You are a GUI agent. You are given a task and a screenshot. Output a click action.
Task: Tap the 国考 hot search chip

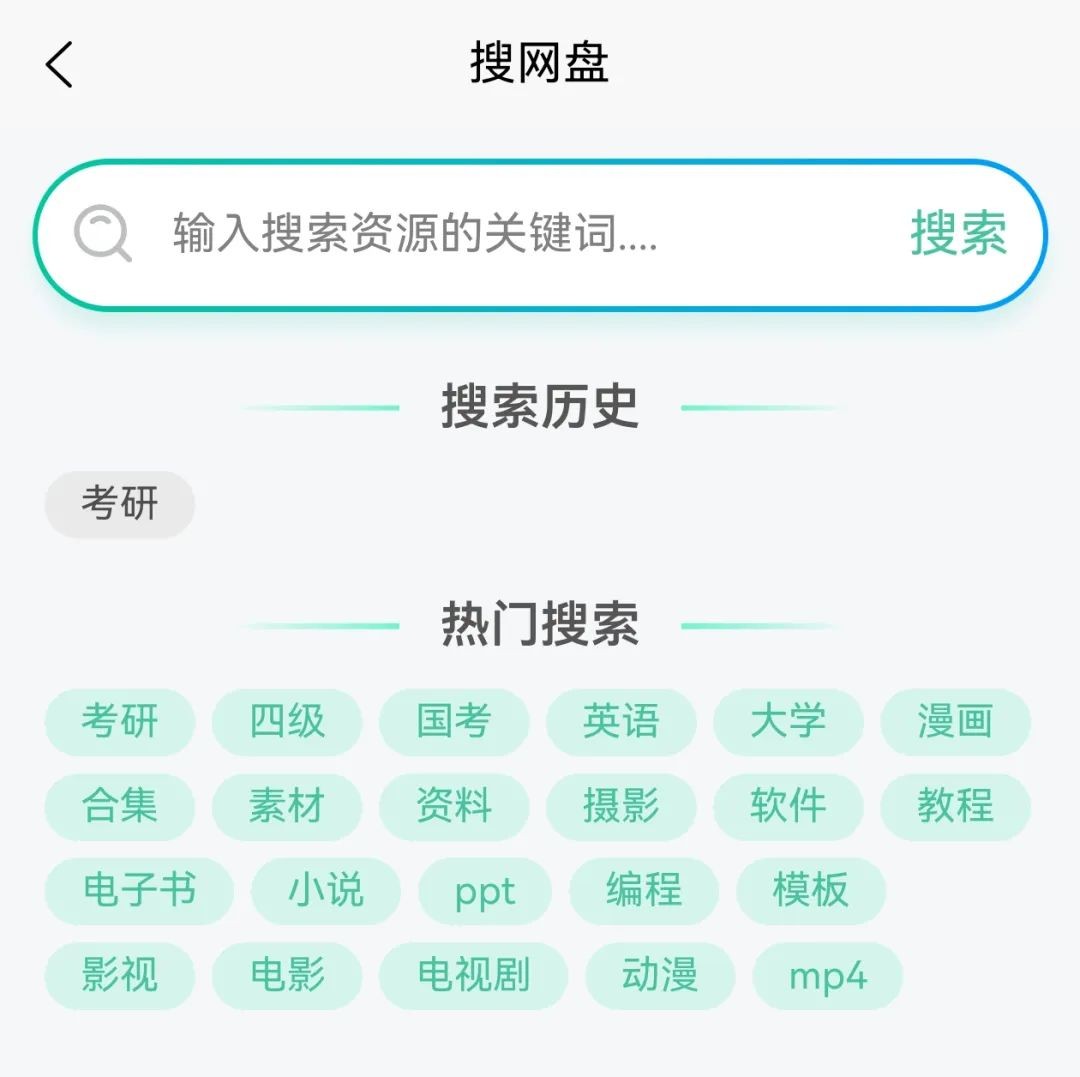point(454,721)
